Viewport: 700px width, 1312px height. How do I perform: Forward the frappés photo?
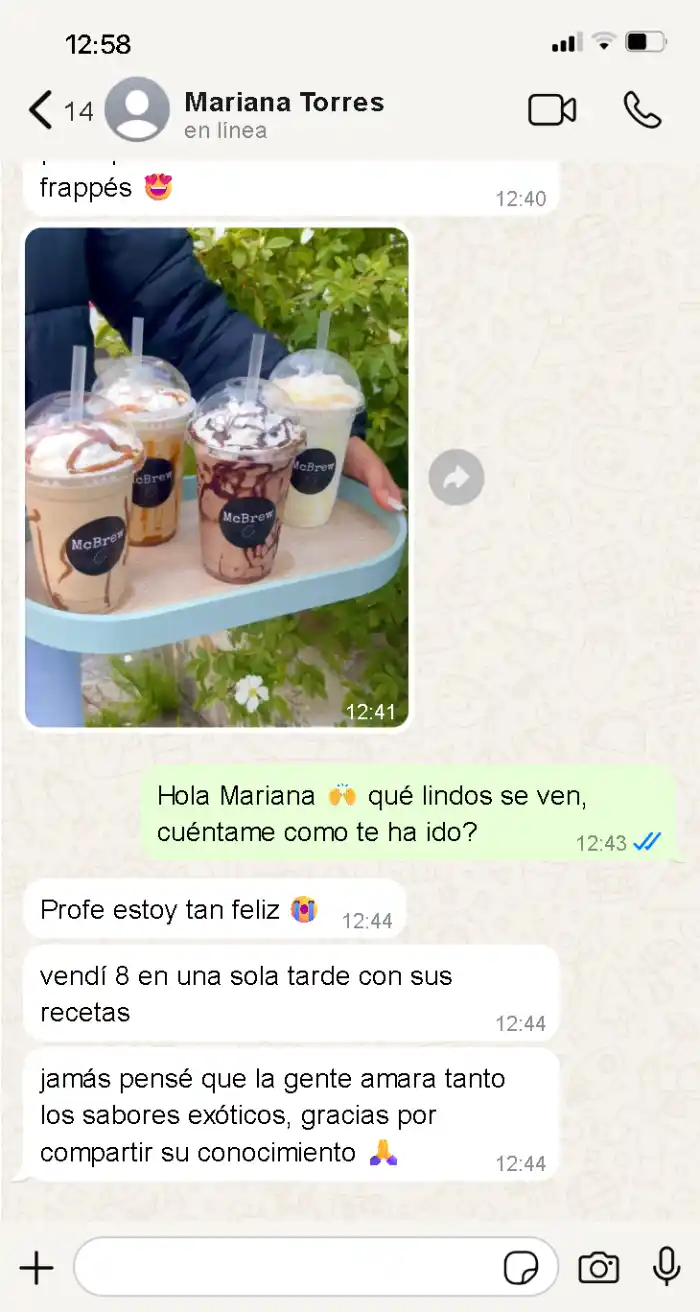(456, 478)
